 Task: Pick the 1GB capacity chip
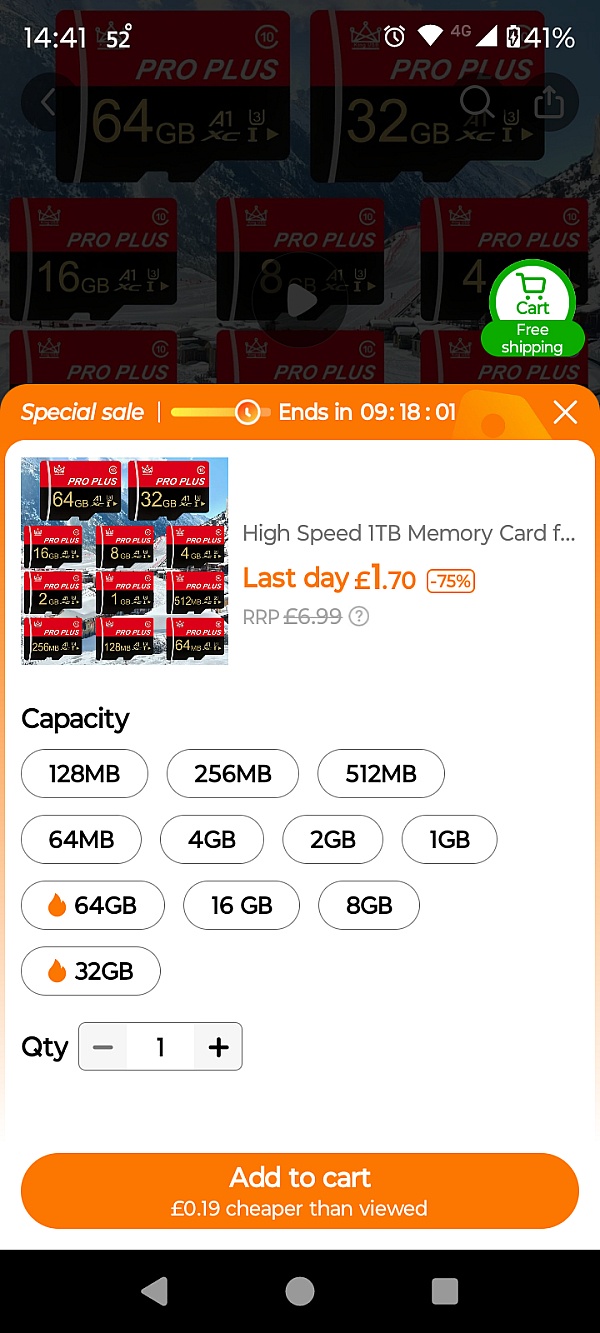tap(449, 839)
